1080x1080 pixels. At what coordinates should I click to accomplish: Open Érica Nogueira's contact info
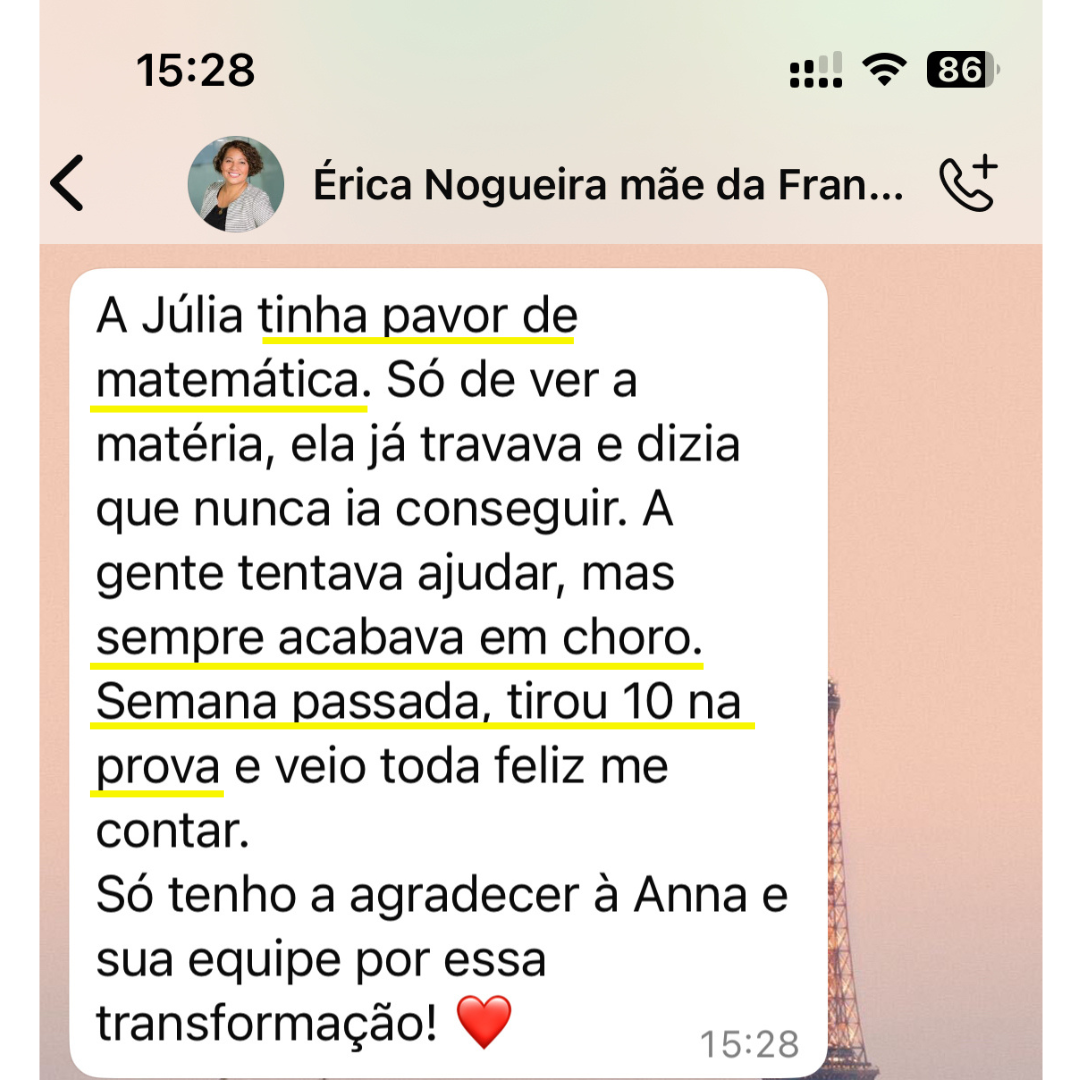click(x=608, y=185)
